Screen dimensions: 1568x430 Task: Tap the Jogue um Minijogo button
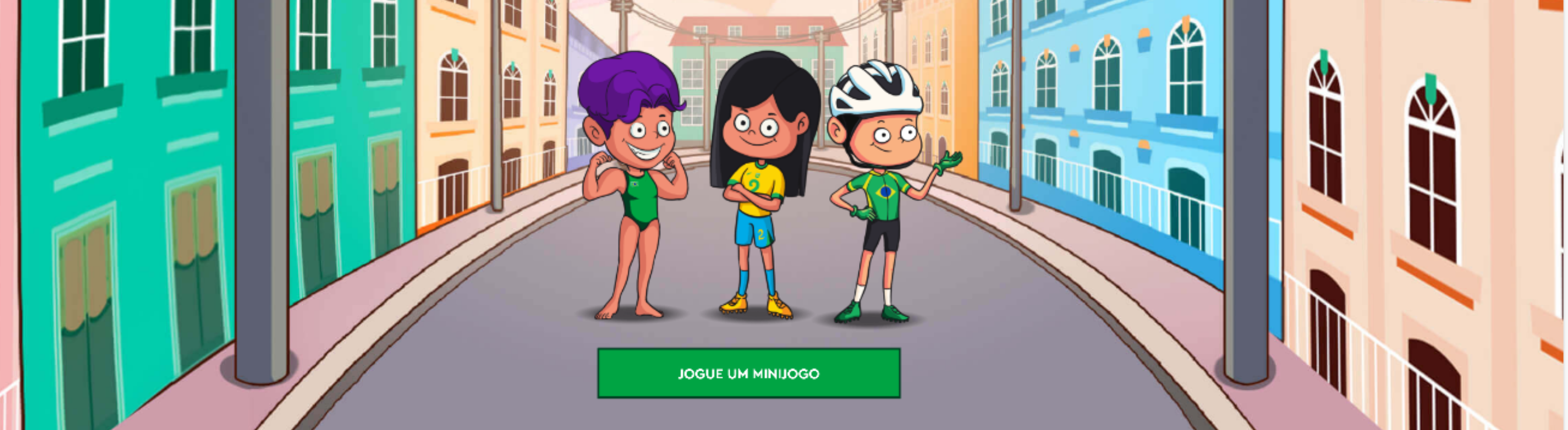click(748, 373)
